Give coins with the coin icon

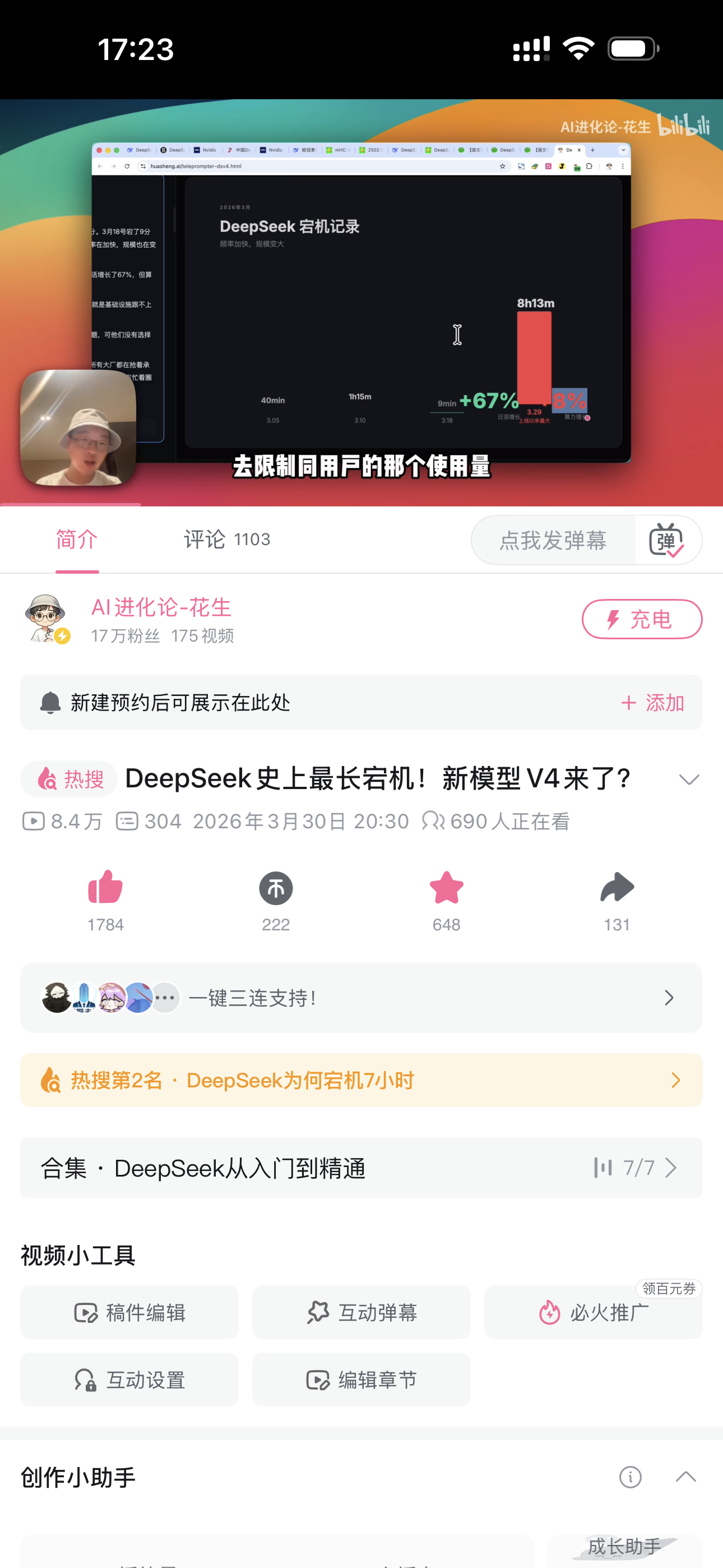pos(276,889)
